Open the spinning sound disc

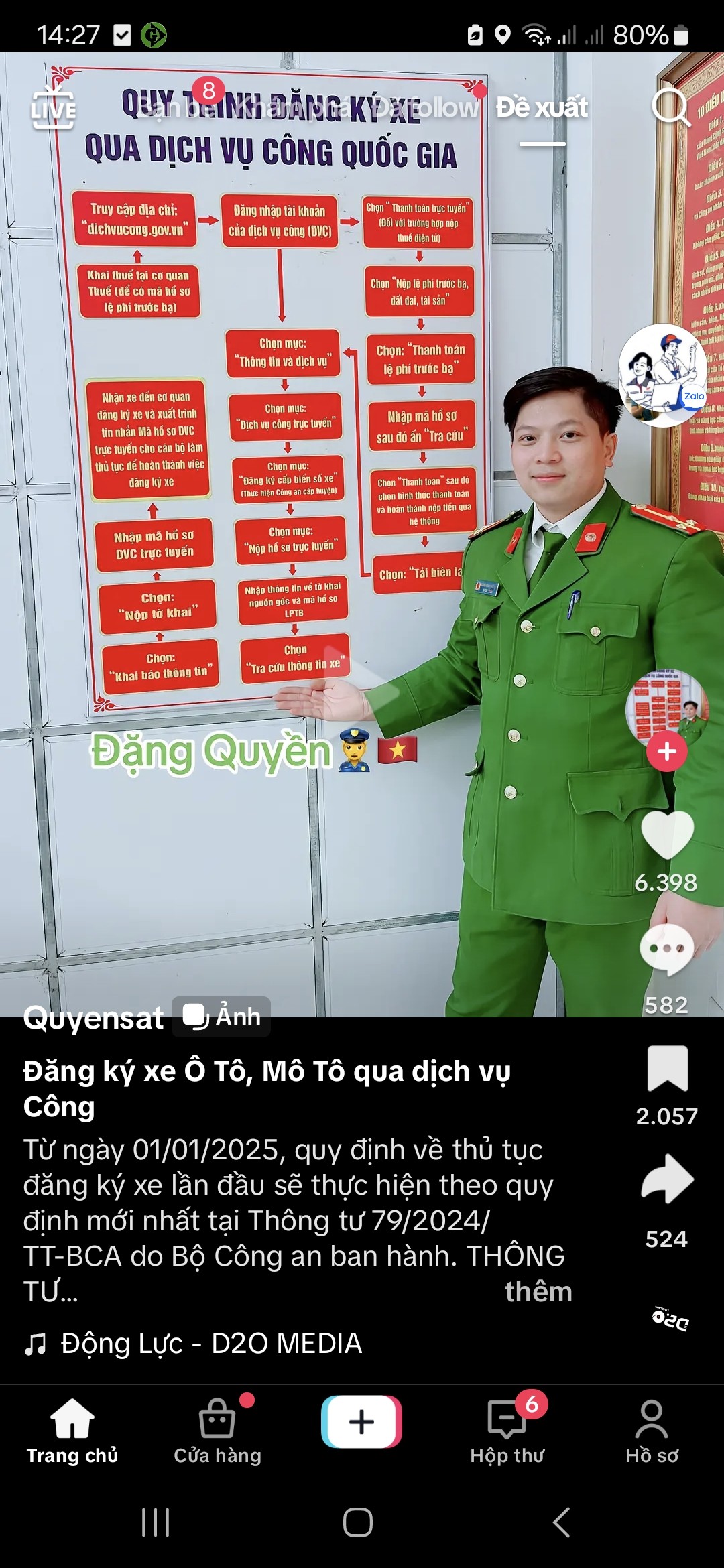point(670,1319)
